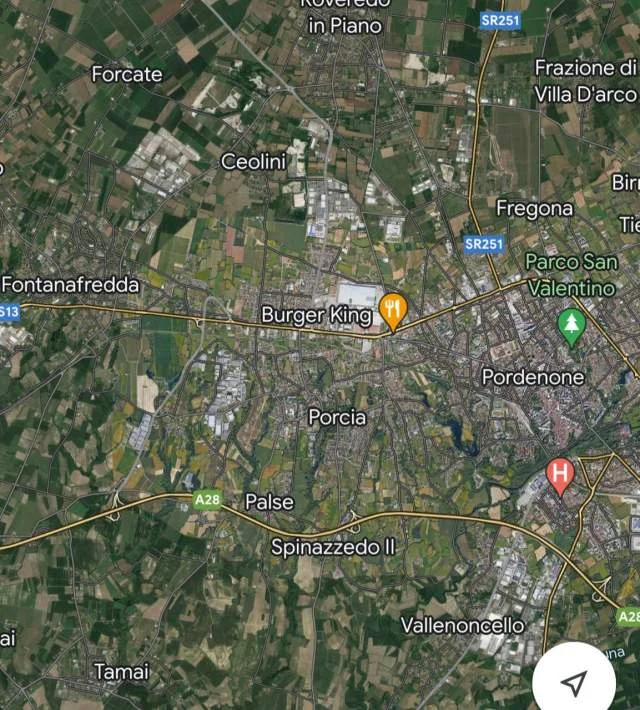This screenshot has width=640, height=710.
Task: Open the hospital marker near Pordenone
Action: 560,474
